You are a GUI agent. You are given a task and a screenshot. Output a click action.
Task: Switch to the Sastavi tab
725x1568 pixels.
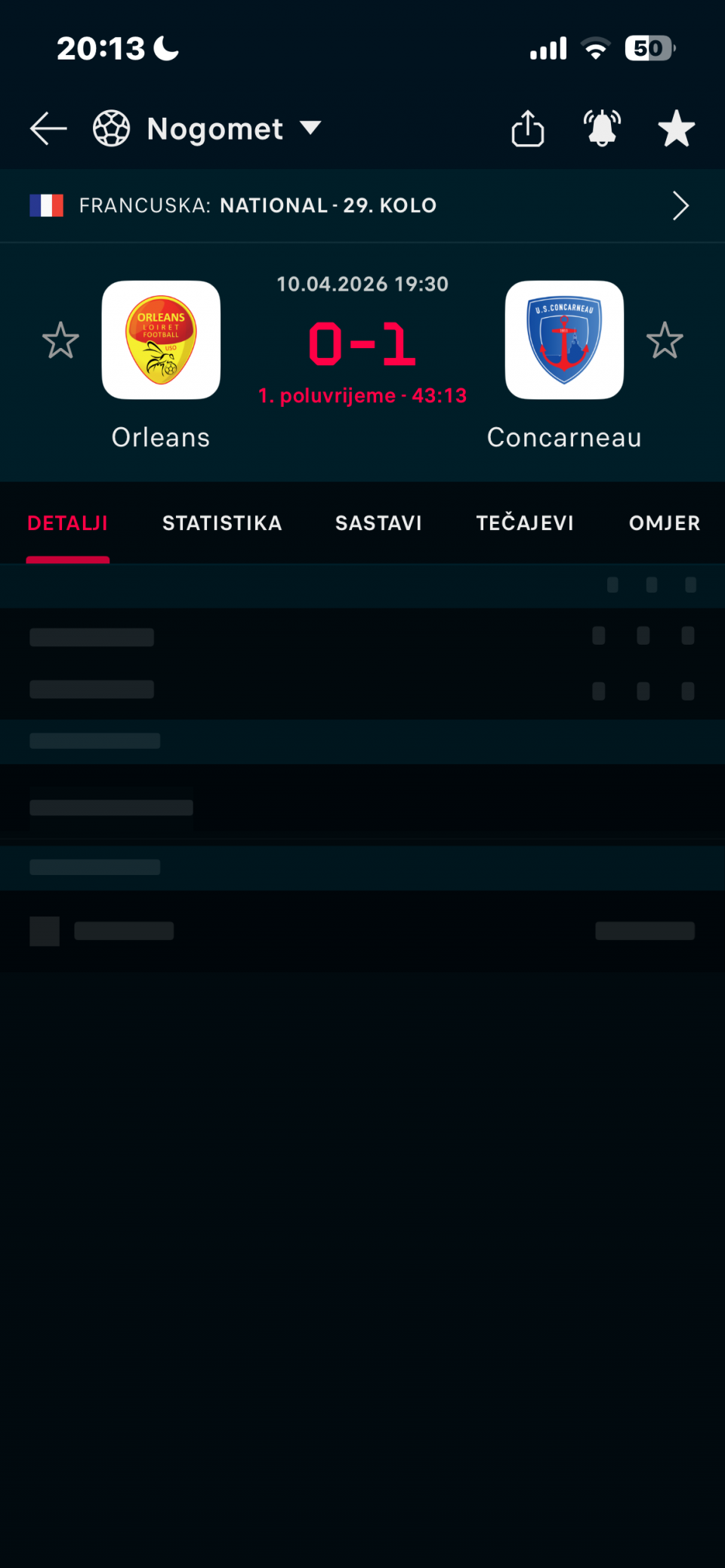pyautogui.click(x=378, y=523)
